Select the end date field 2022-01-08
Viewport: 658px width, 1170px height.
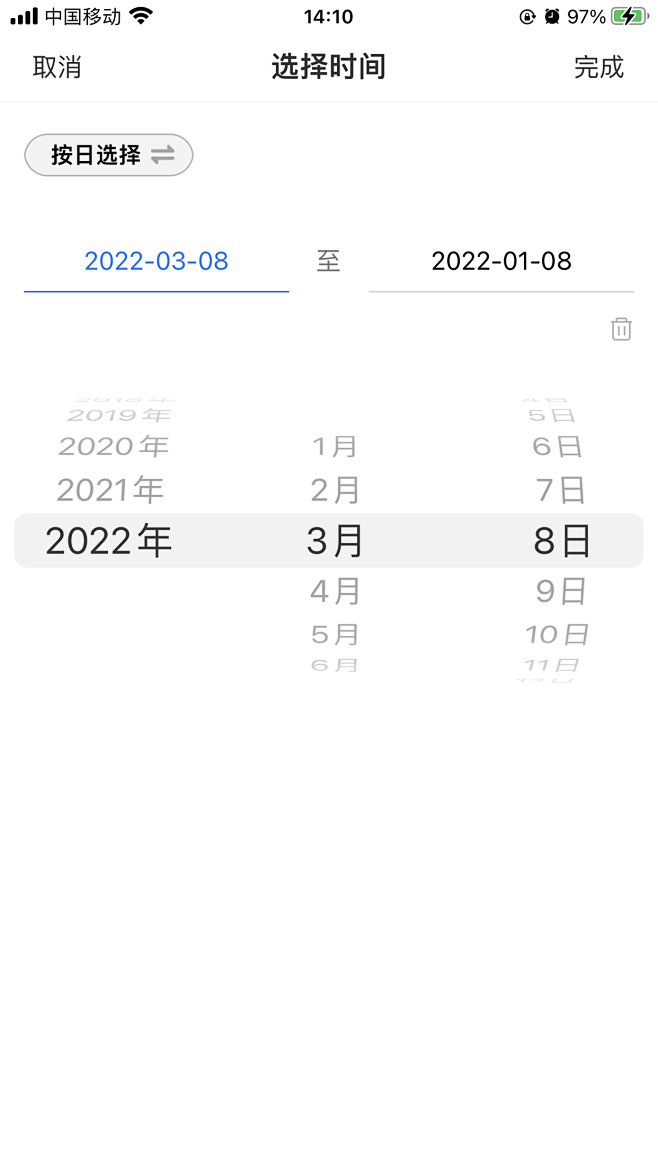[501, 261]
